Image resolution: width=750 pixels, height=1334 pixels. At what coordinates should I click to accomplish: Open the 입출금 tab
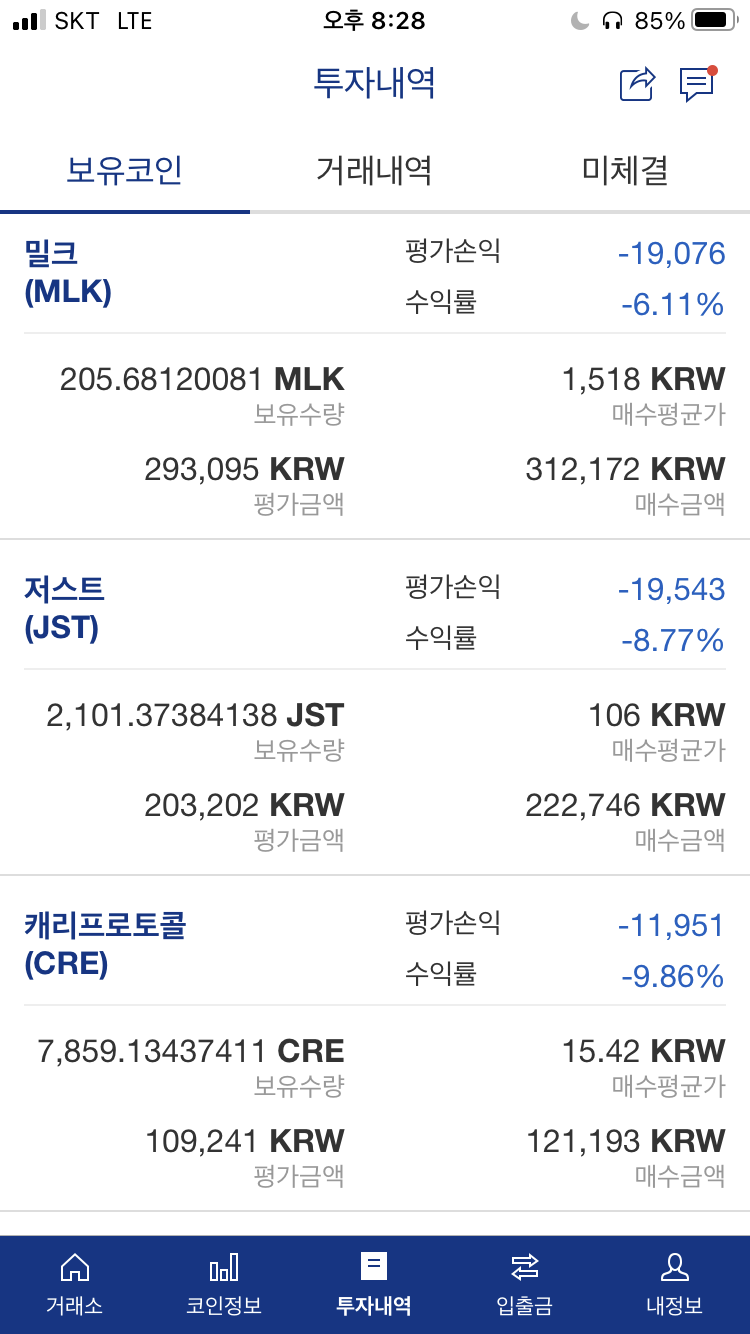coord(524,1285)
